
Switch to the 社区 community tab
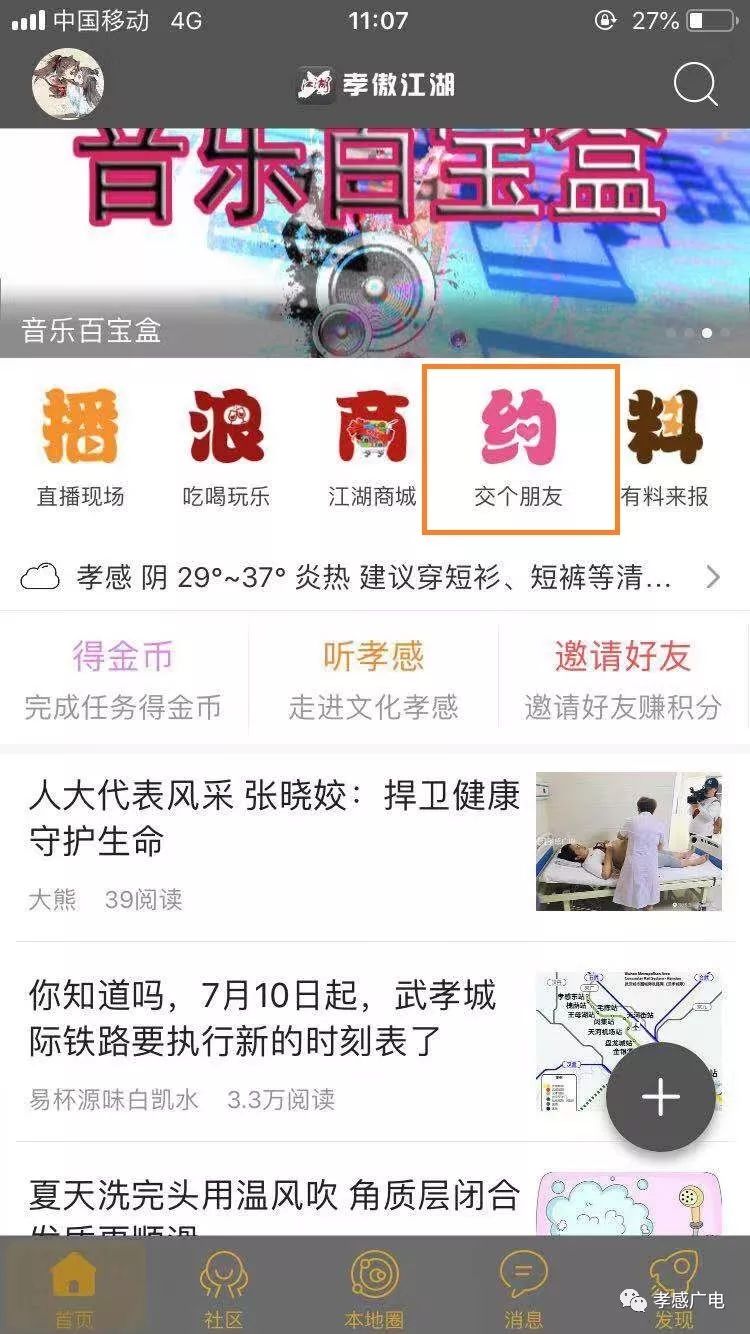(222, 1285)
